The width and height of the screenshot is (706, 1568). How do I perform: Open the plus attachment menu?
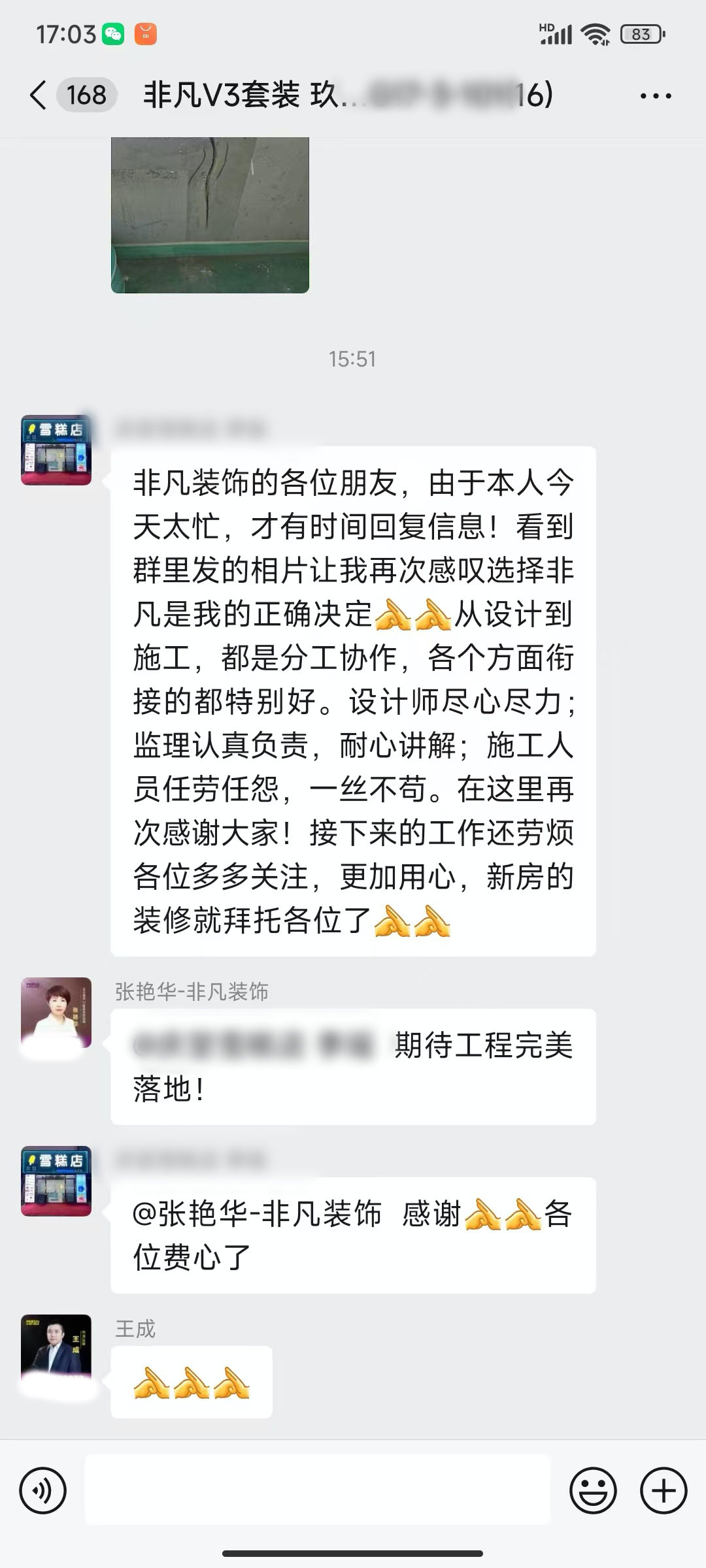(664, 1491)
